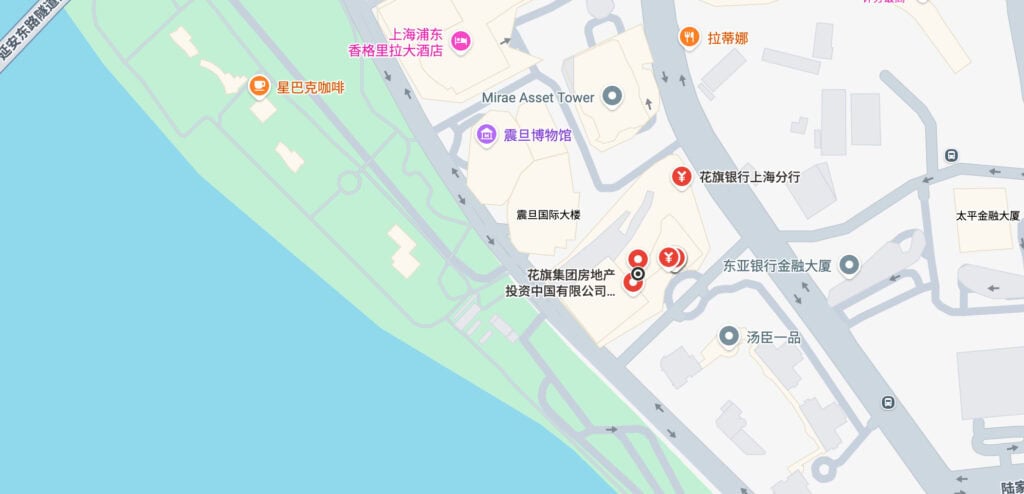Tap the 东亚银行金融大厦 marker
Screen dimensions: 1024x494
850,265
